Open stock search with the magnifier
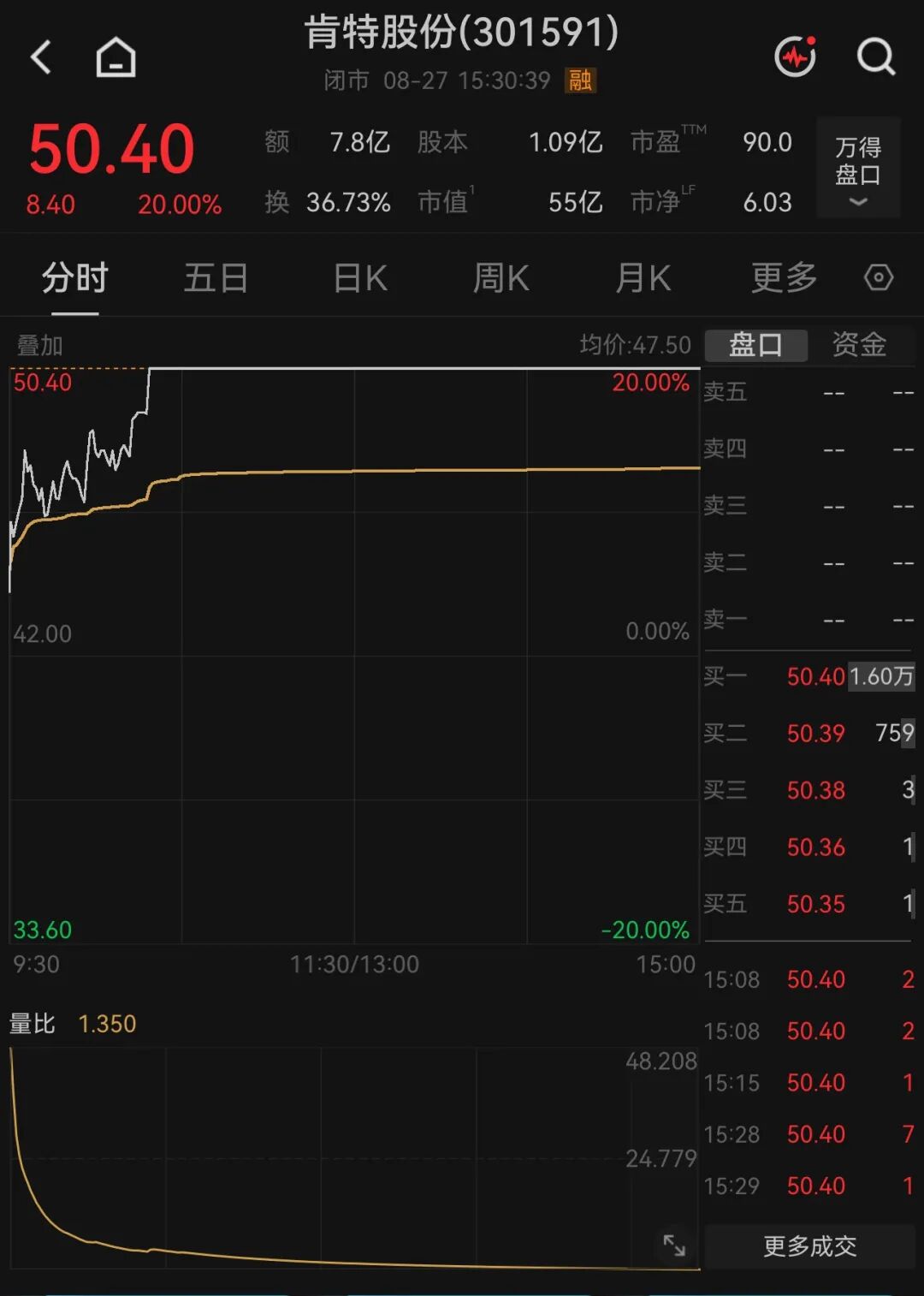The image size is (924, 1296). point(876,57)
